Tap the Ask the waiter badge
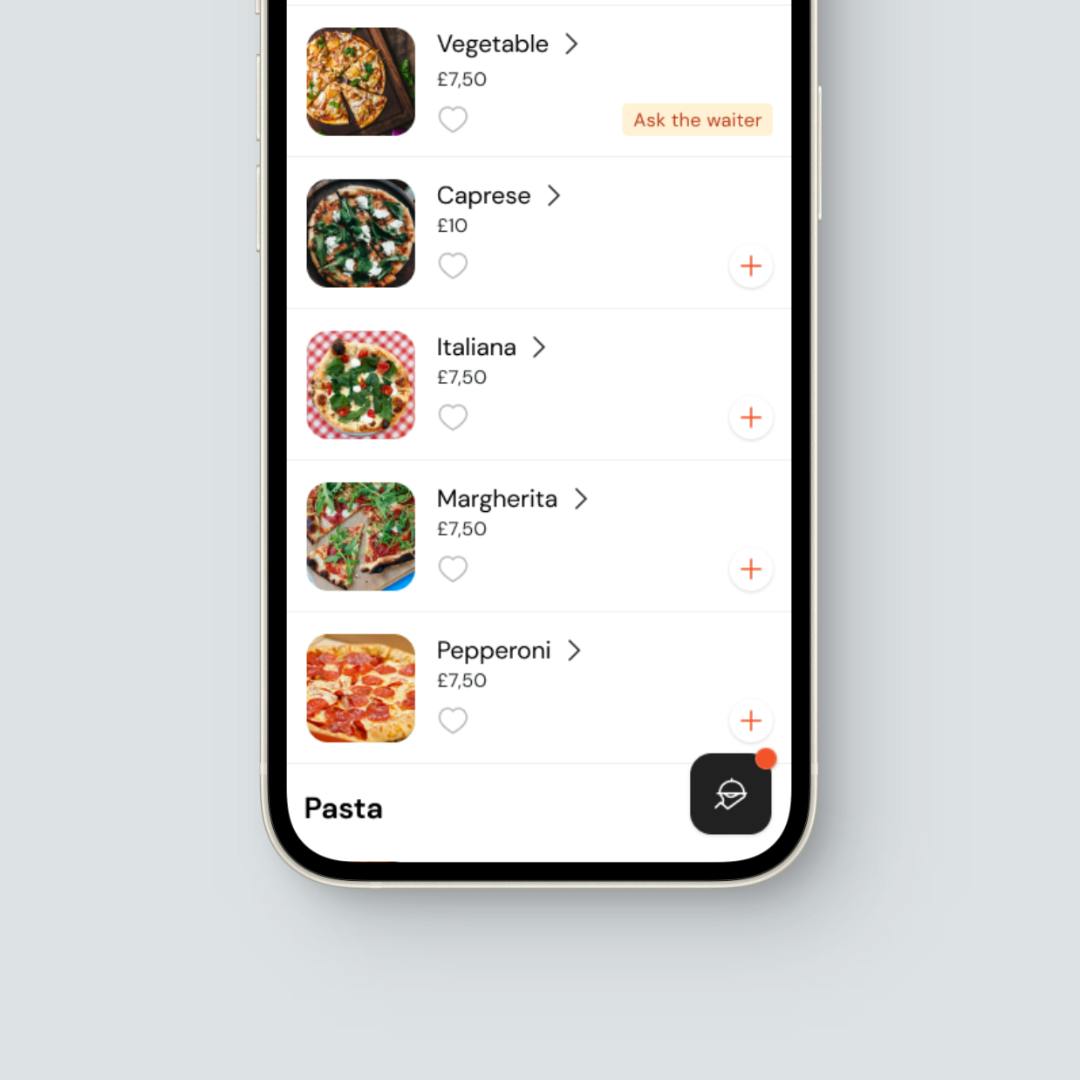Screen dimensions: 1080x1080 pos(697,120)
